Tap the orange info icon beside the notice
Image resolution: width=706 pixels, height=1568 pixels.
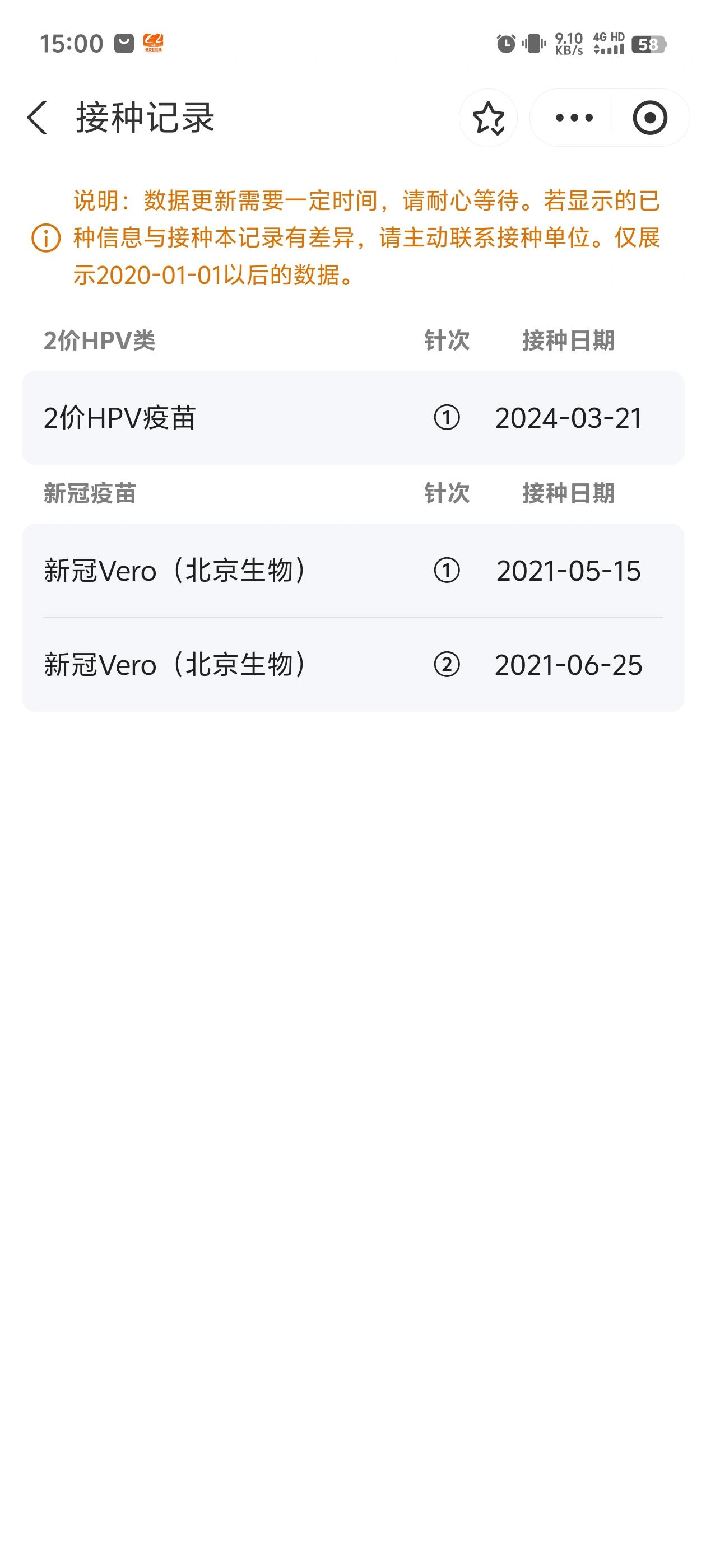tap(44, 238)
